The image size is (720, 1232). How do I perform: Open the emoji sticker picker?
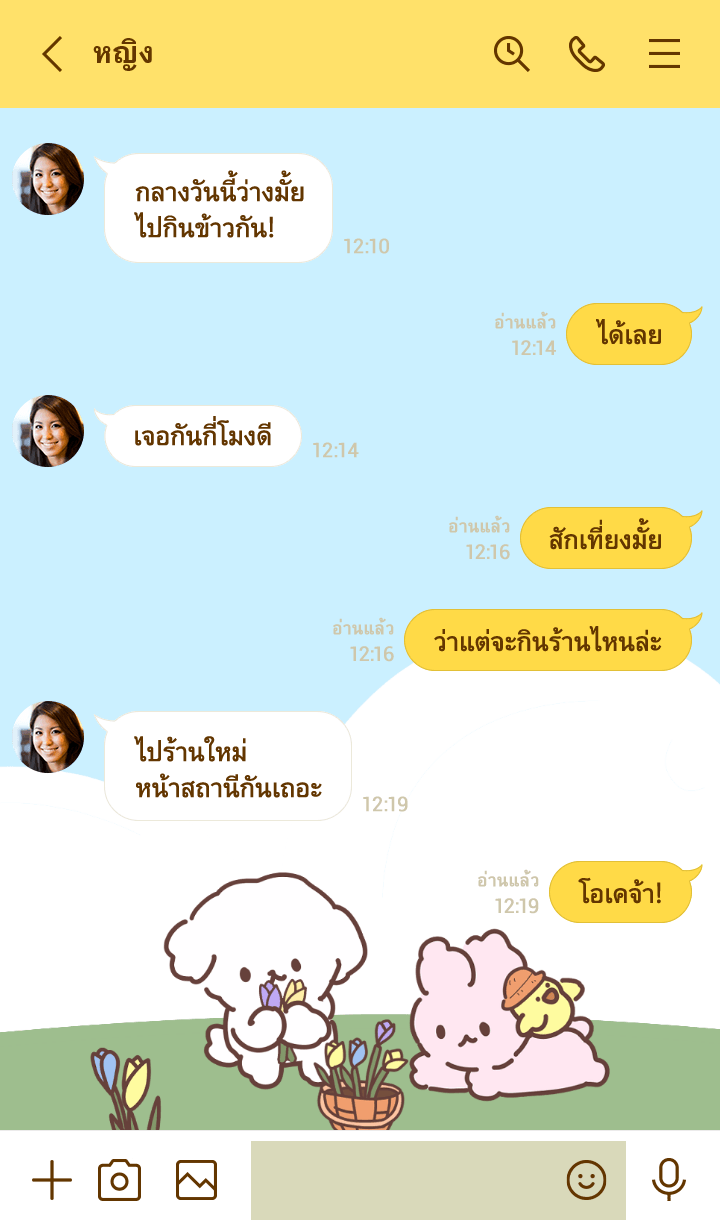coord(587,1181)
